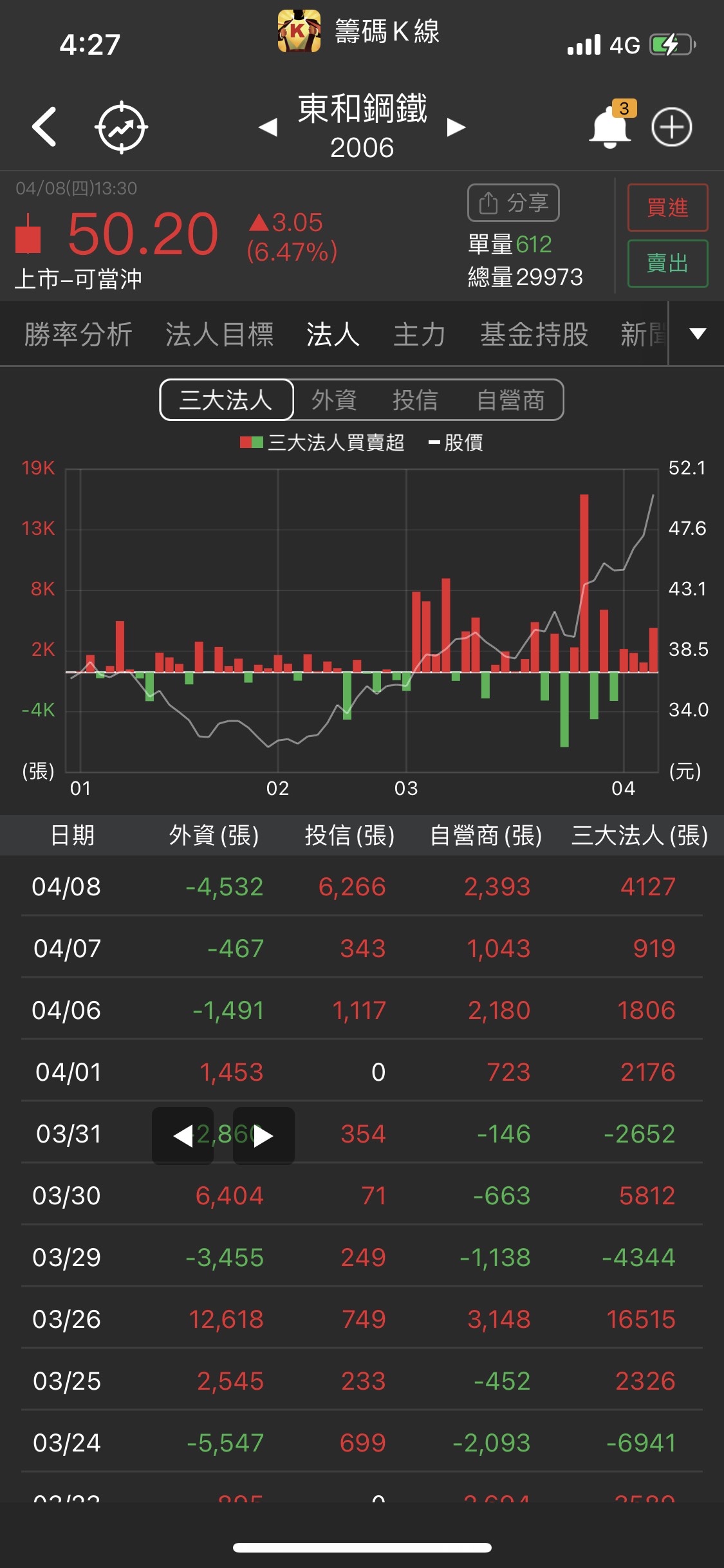Open the chart analysis target icon
724x1568 pixels.
pyautogui.click(x=121, y=127)
